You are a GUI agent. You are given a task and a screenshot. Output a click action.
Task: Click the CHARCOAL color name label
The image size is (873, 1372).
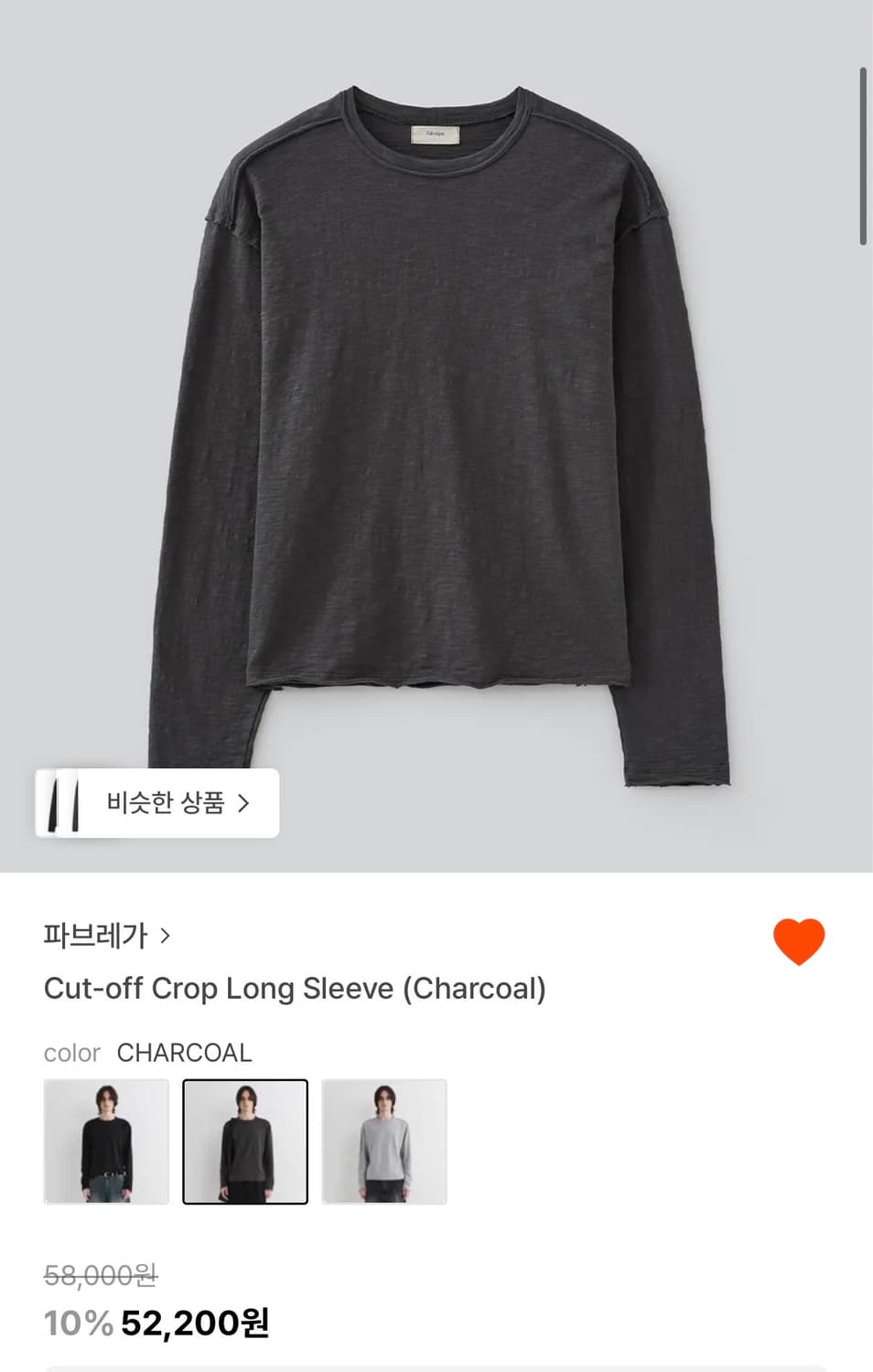point(185,1053)
